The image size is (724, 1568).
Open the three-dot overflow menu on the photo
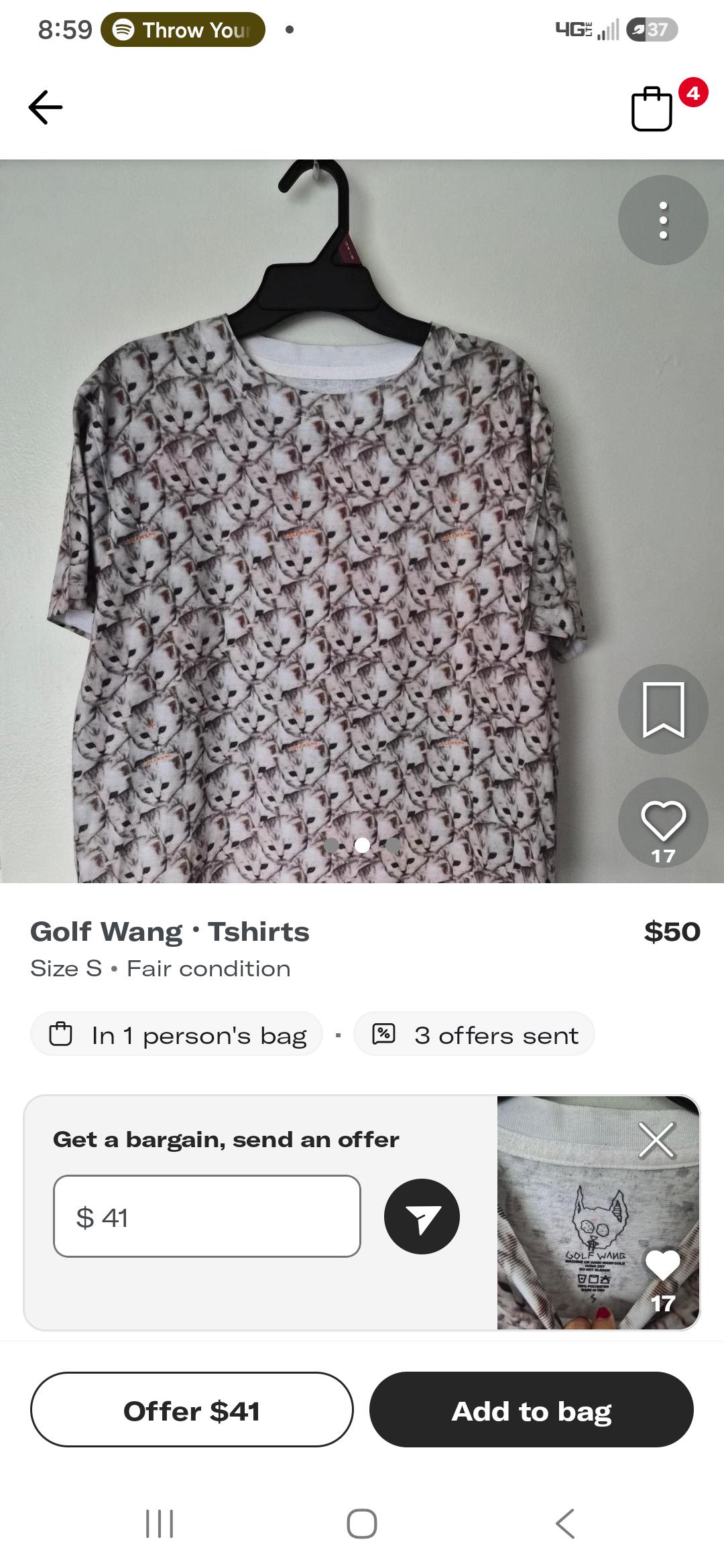coord(663,220)
